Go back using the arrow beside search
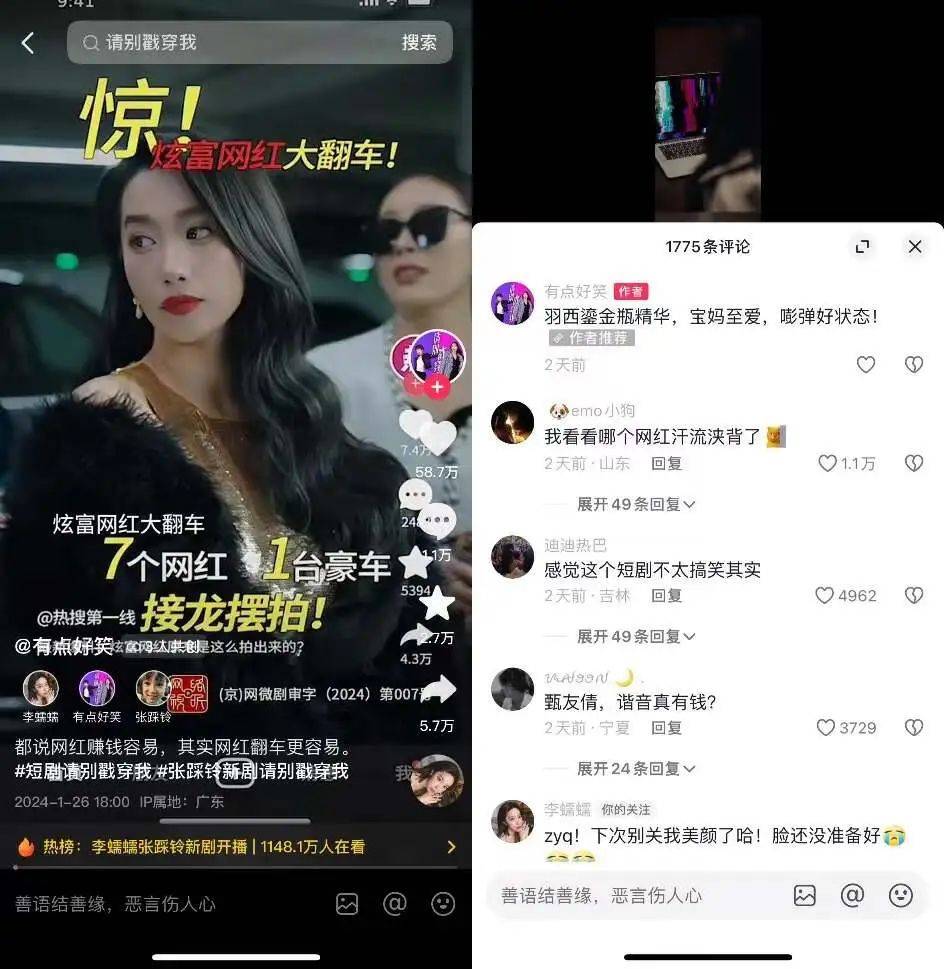 [x=28, y=43]
